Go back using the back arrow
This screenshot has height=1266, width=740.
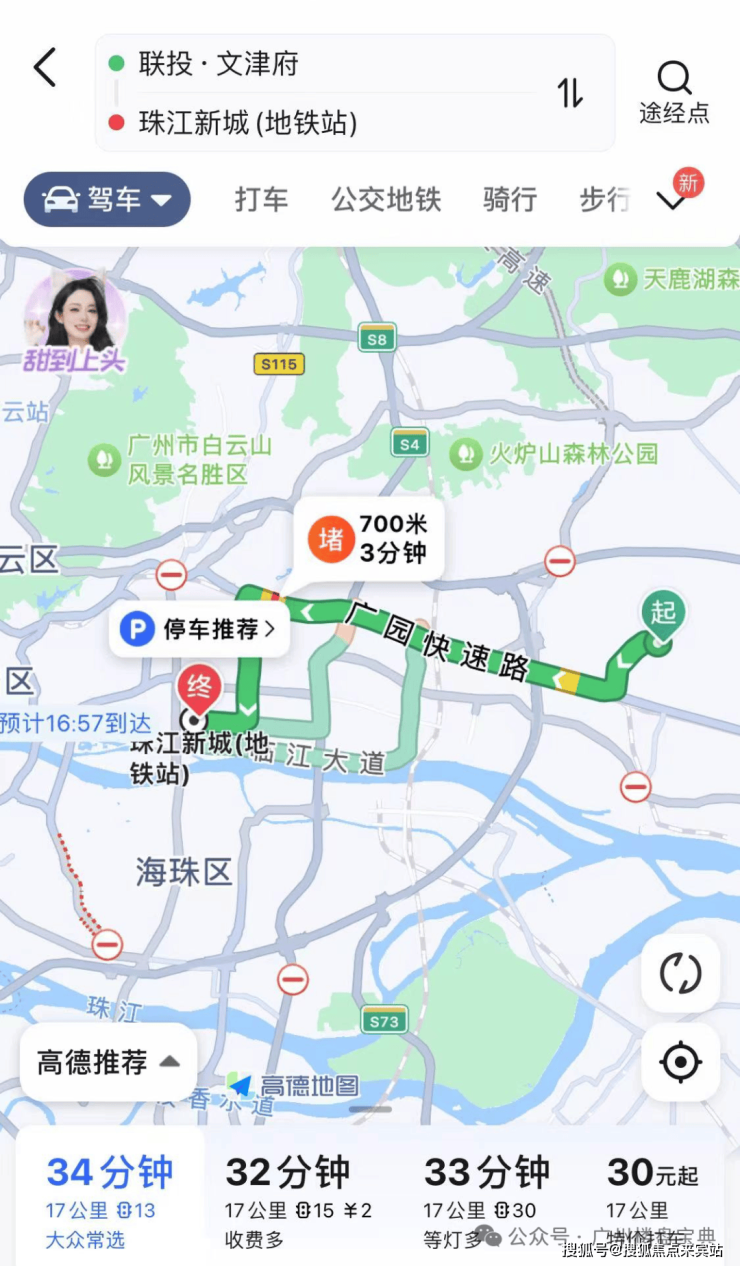[45, 68]
